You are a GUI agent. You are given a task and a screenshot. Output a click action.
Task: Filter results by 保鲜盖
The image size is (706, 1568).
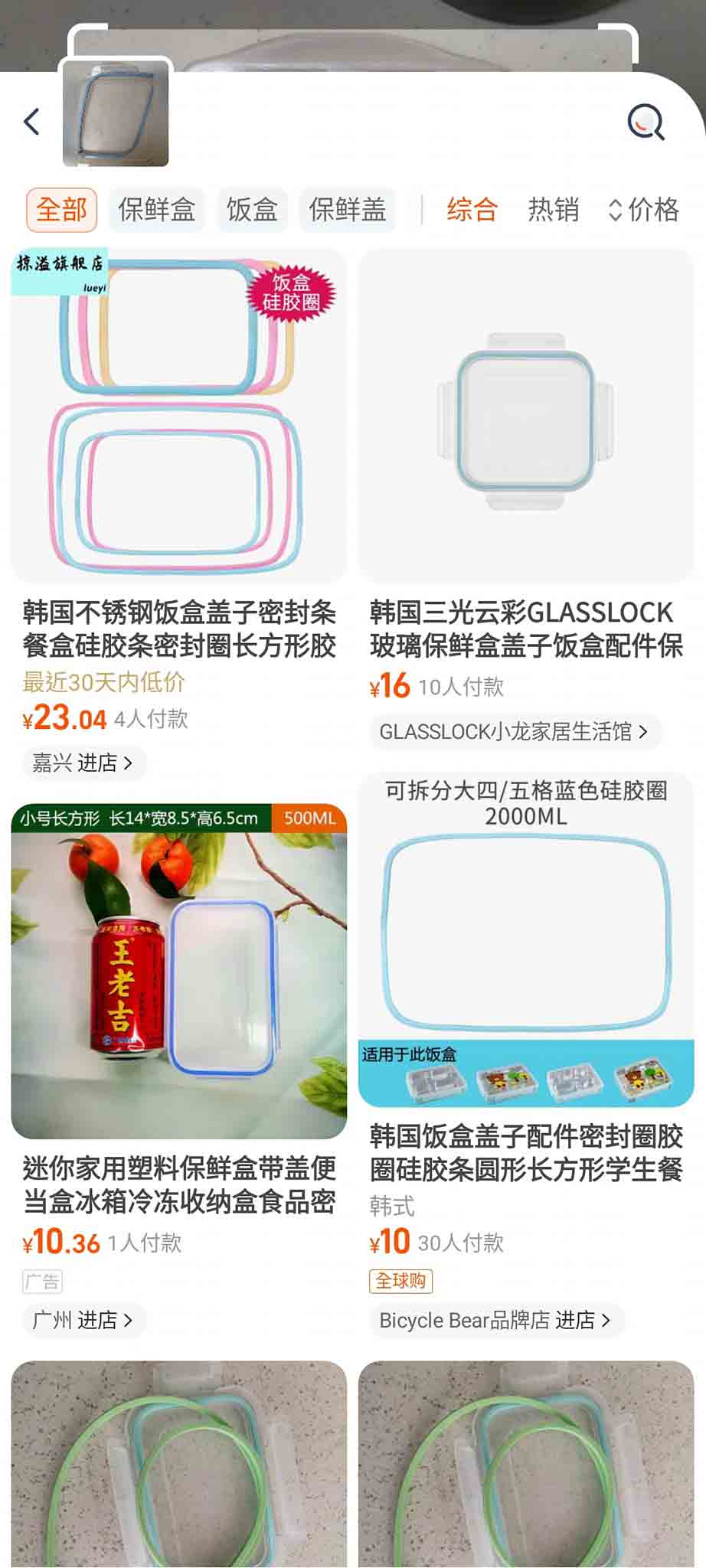347,210
